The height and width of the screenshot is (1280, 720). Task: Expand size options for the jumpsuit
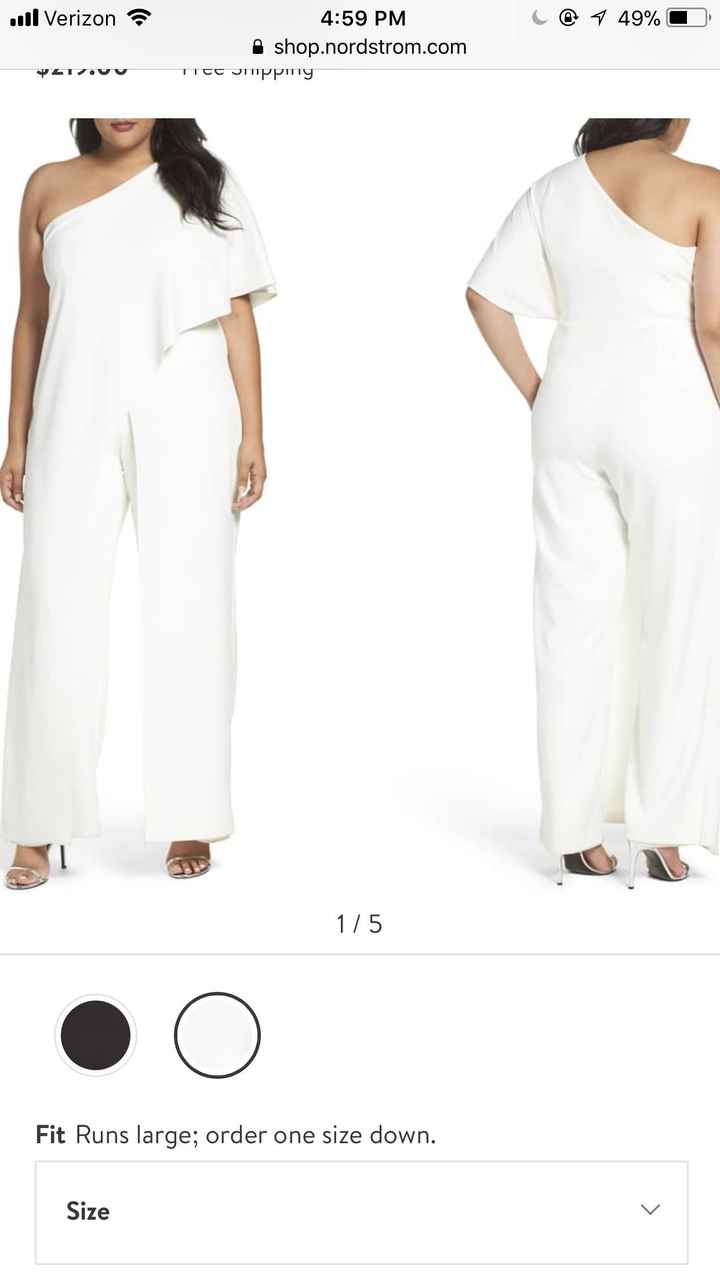point(360,1212)
